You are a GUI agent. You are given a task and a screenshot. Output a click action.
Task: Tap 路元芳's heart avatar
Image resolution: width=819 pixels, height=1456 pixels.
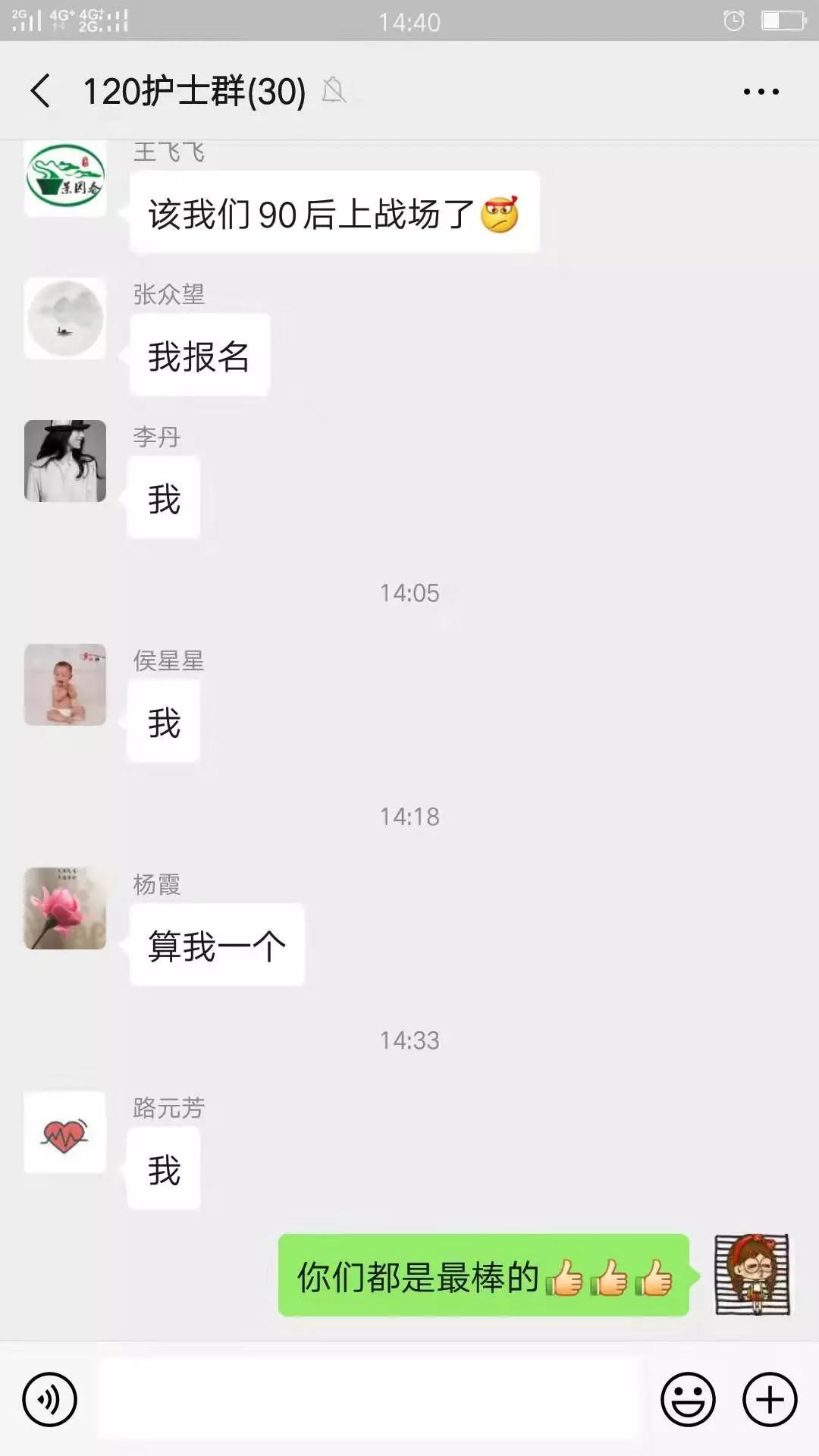[x=65, y=1132]
